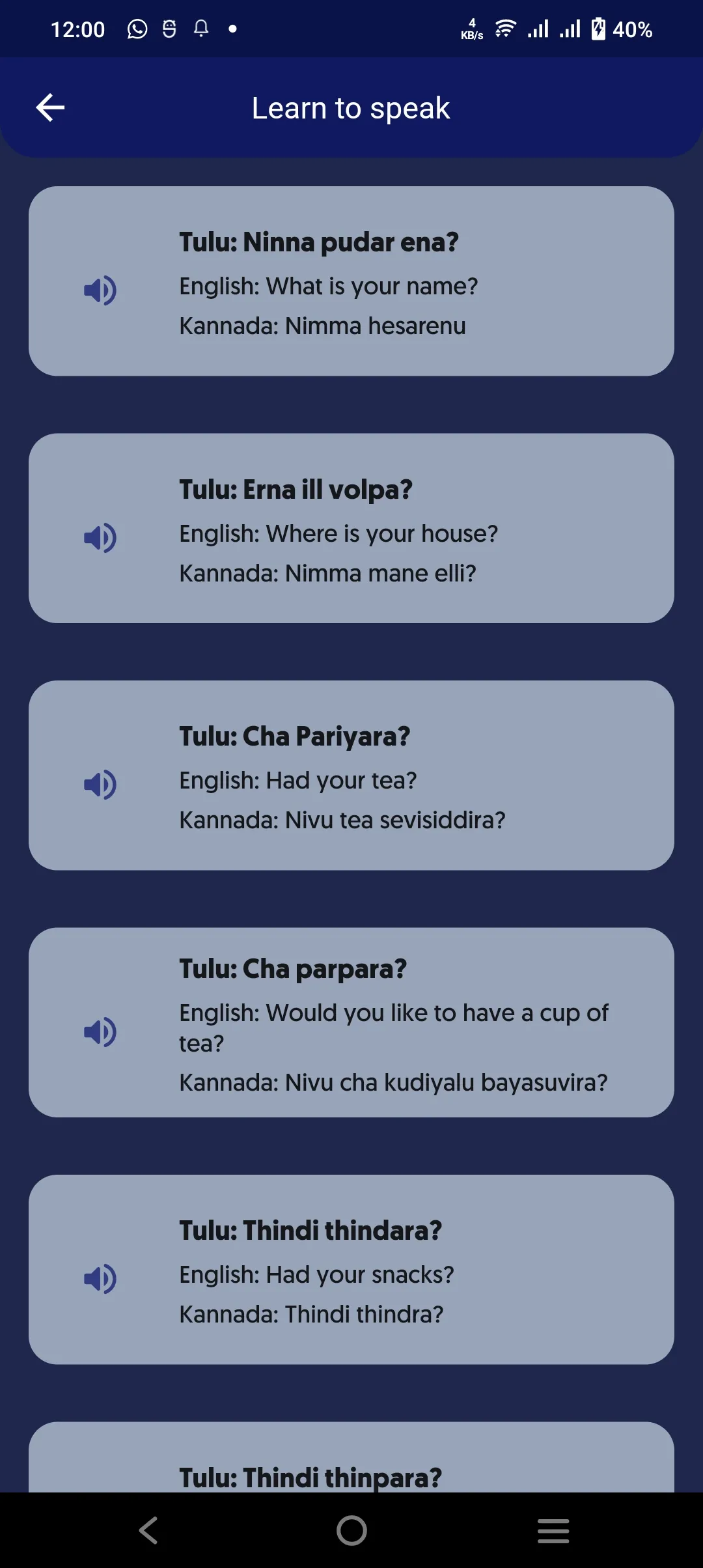Image resolution: width=703 pixels, height=1568 pixels.
Task: Open recent apps from navigation bar
Action: pyautogui.click(x=553, y=1530)
